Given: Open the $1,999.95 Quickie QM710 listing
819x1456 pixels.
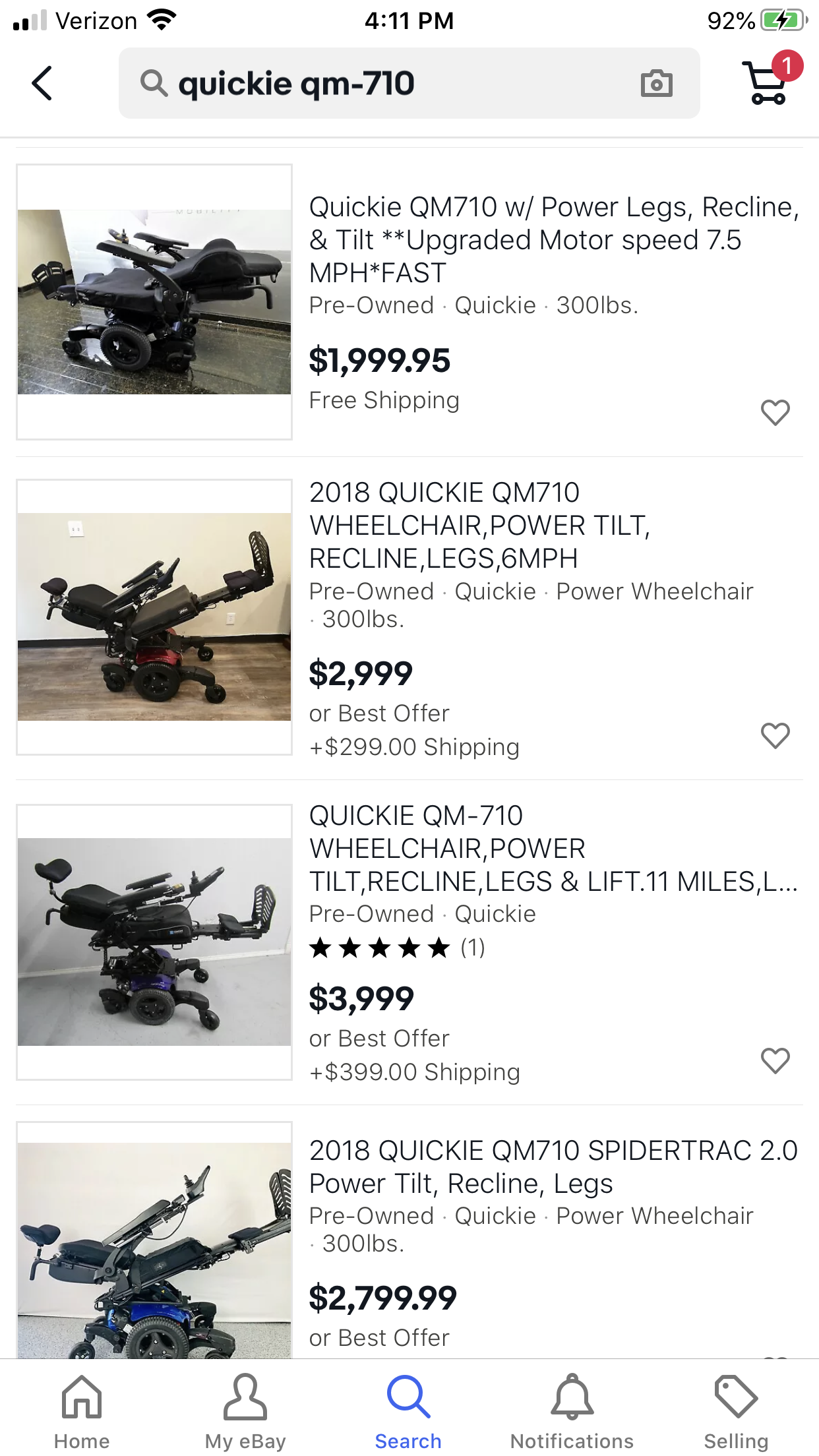Looking at the screenshot, I should 553,240.
